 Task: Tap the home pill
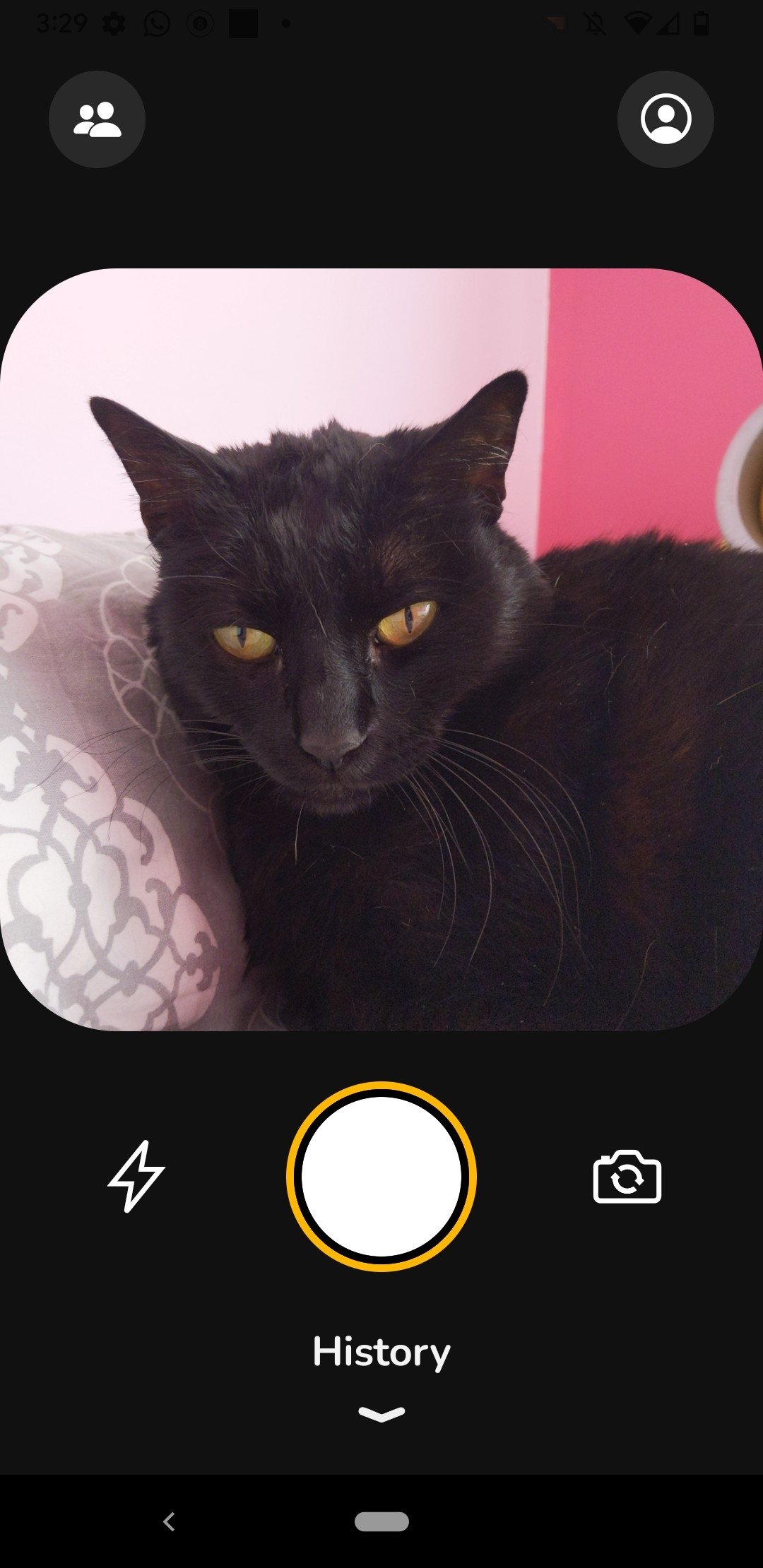tap(381, 1521)
